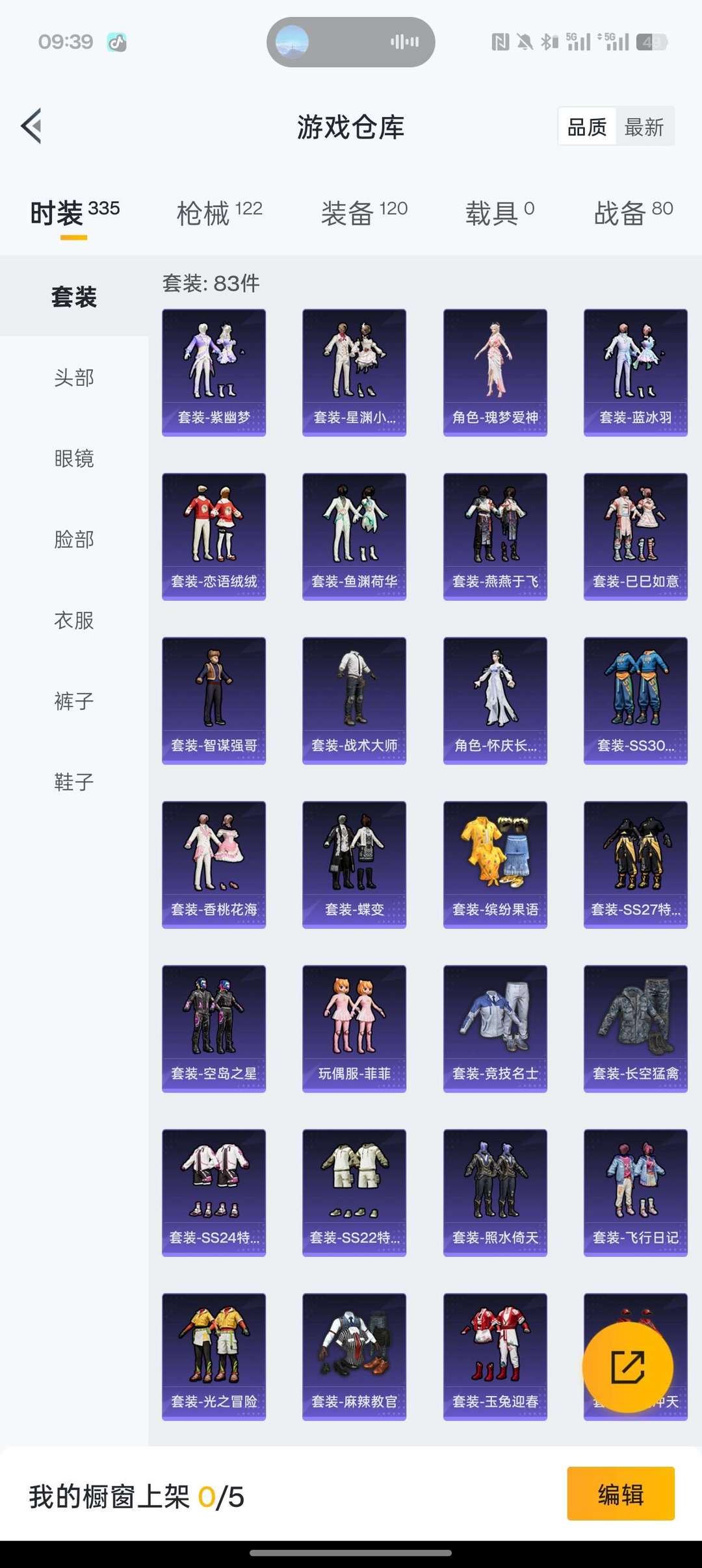The image size is (702, 1568).
Task: Open the 套装-紫幽梦 item
Action: (x=214, y=373)
